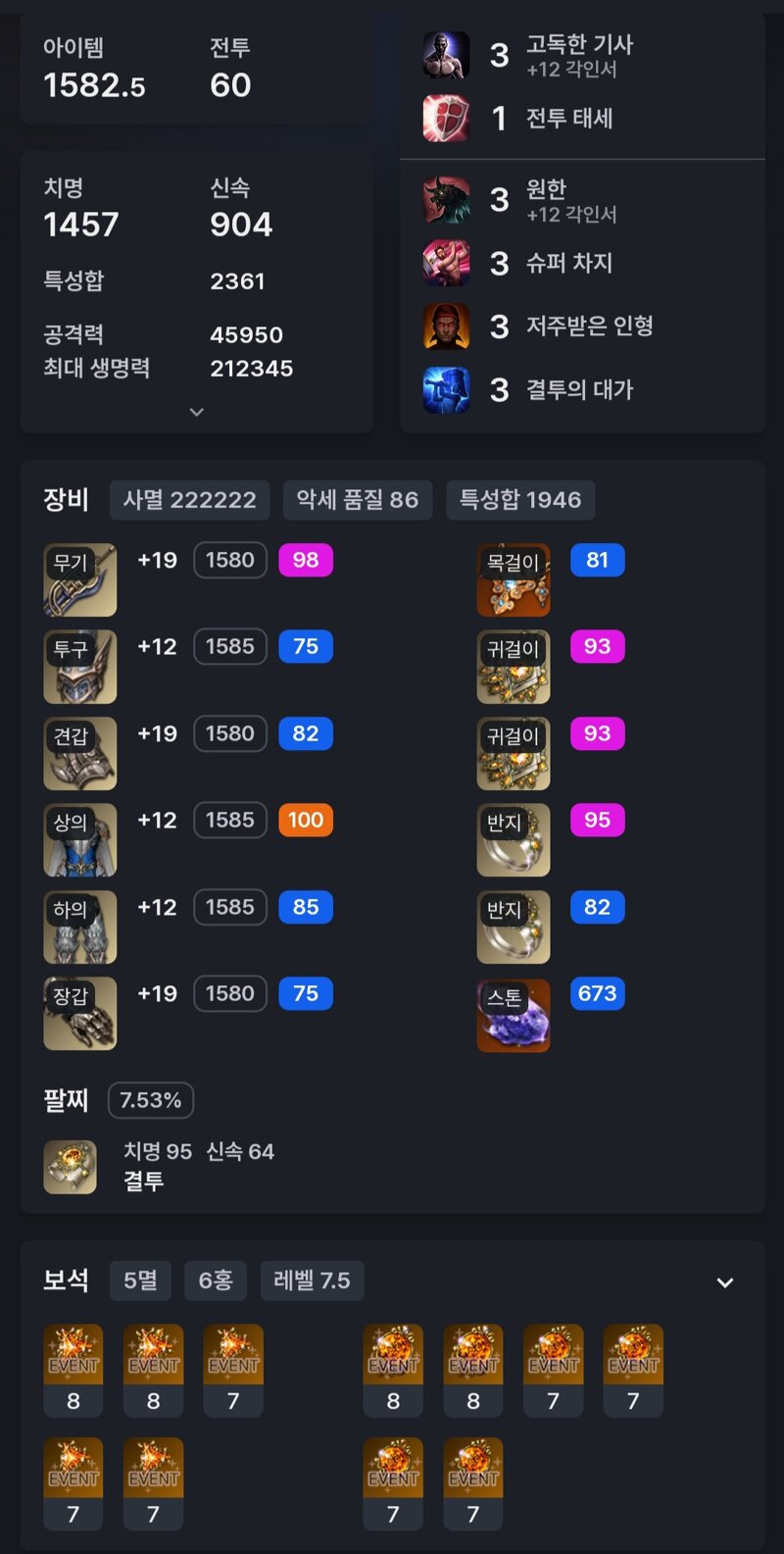784x1554 pixels.
Task: Expand the 보석 gems section chevron
Action: (x=725, y=1282)
